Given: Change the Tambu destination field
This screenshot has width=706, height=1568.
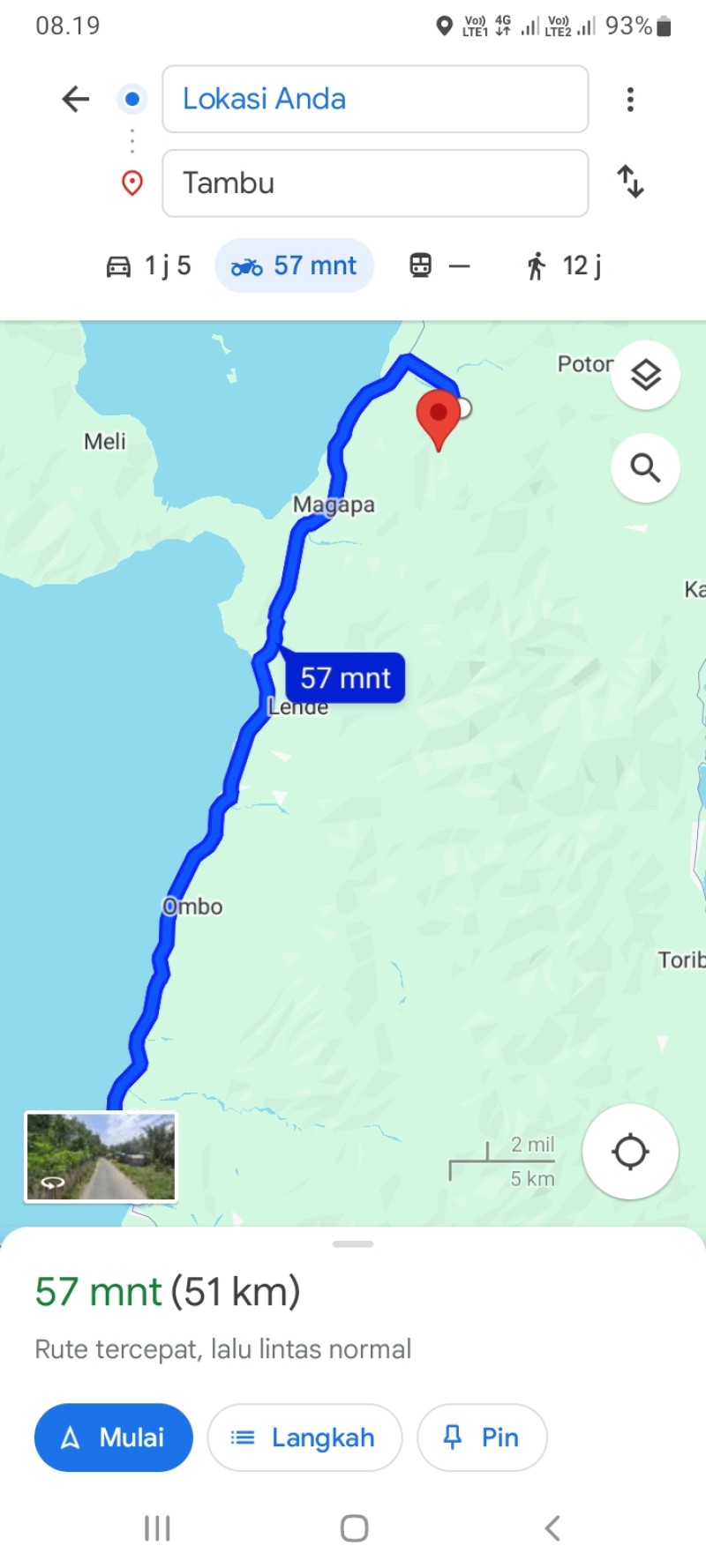Looking at the screenshot, I should pyautogui.click(x=375, y=183).
